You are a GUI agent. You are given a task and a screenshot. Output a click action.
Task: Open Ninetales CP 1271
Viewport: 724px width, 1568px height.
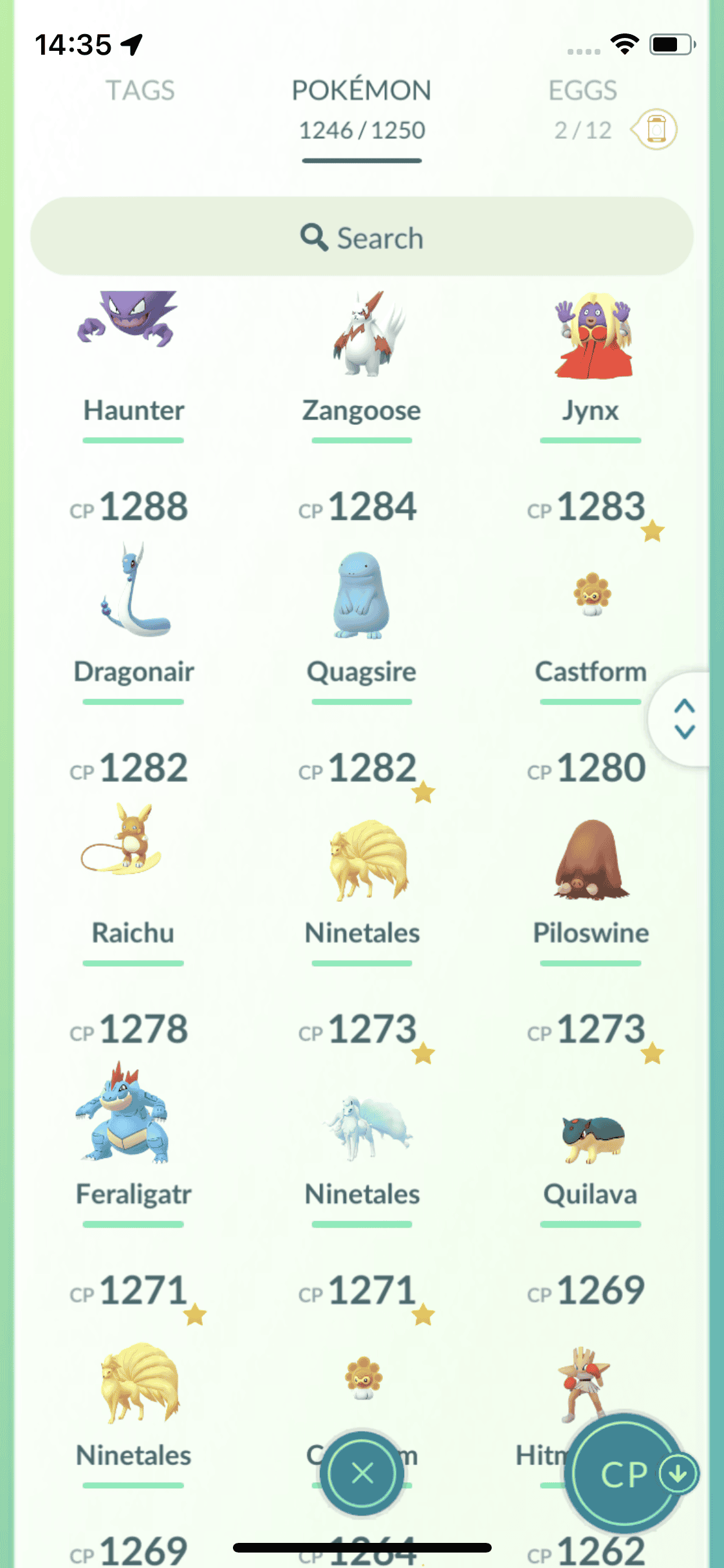[133, 1384]
